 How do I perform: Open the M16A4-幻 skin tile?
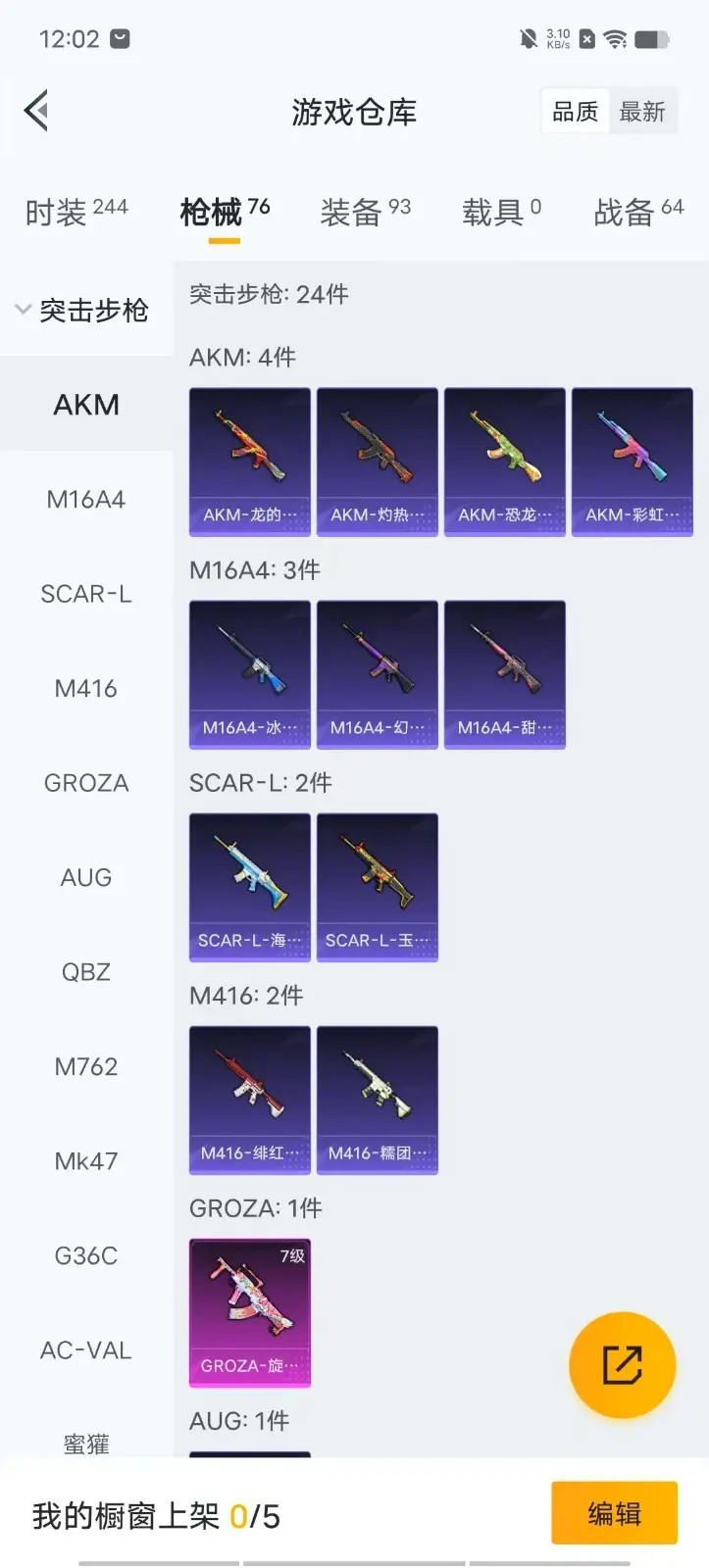378,674
